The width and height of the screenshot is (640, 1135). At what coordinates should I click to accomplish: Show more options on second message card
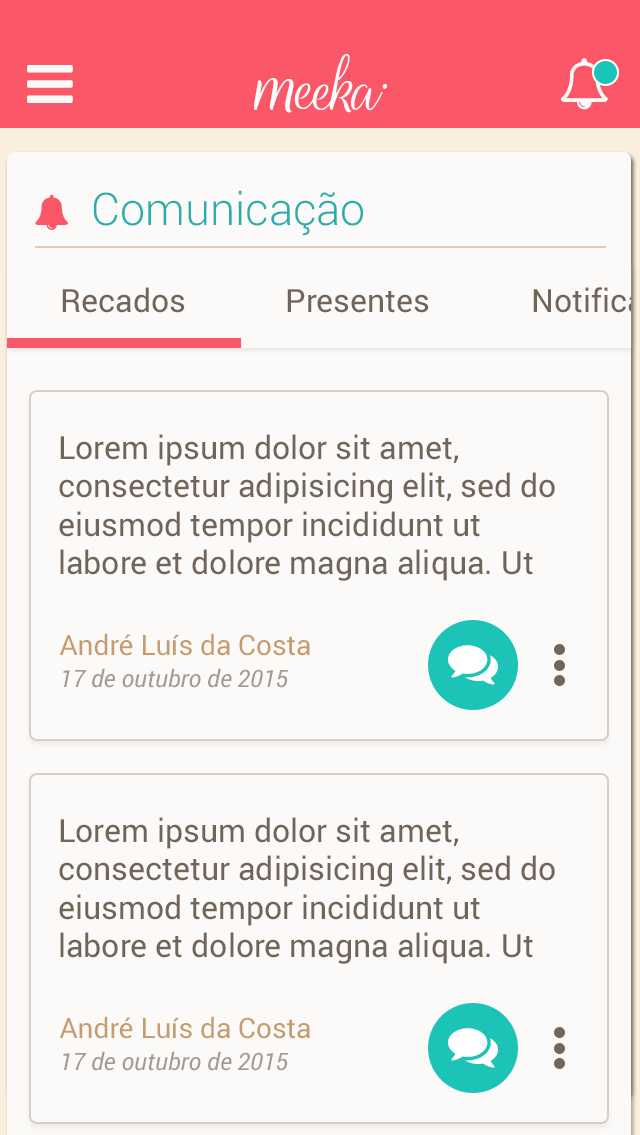559,1048
